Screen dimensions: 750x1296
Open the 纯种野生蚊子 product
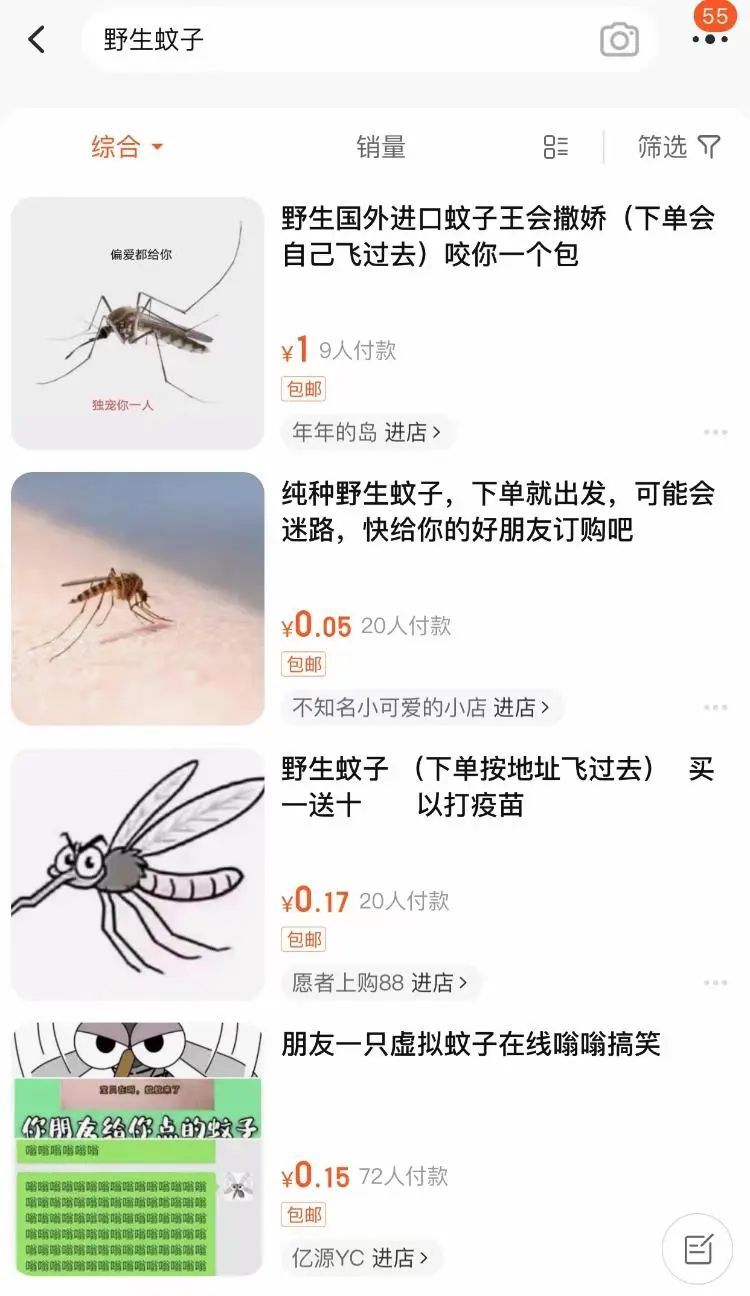coord(498,511)
